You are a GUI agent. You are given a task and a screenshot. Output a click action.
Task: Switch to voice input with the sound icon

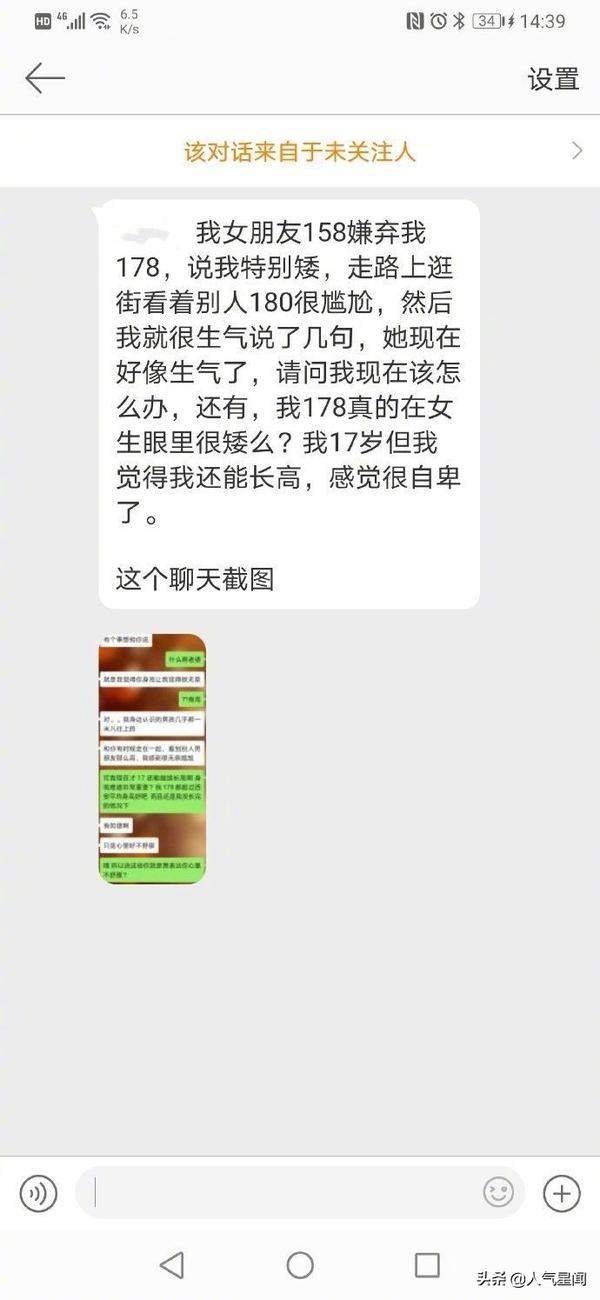click(38, 1193)
